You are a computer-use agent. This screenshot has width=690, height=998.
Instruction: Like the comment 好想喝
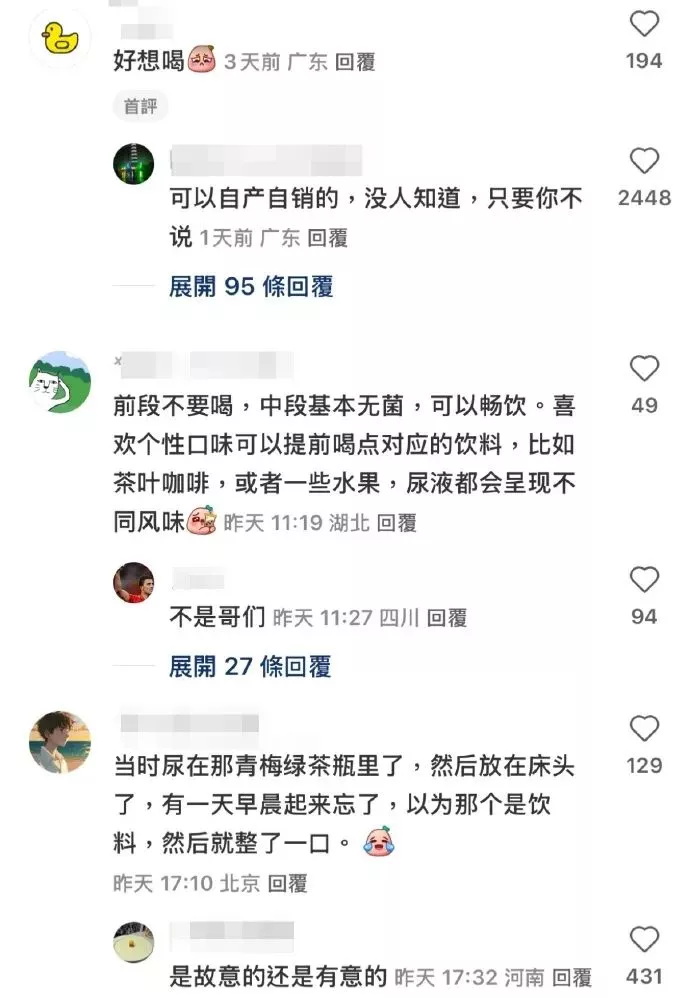(x=645, y=24)
